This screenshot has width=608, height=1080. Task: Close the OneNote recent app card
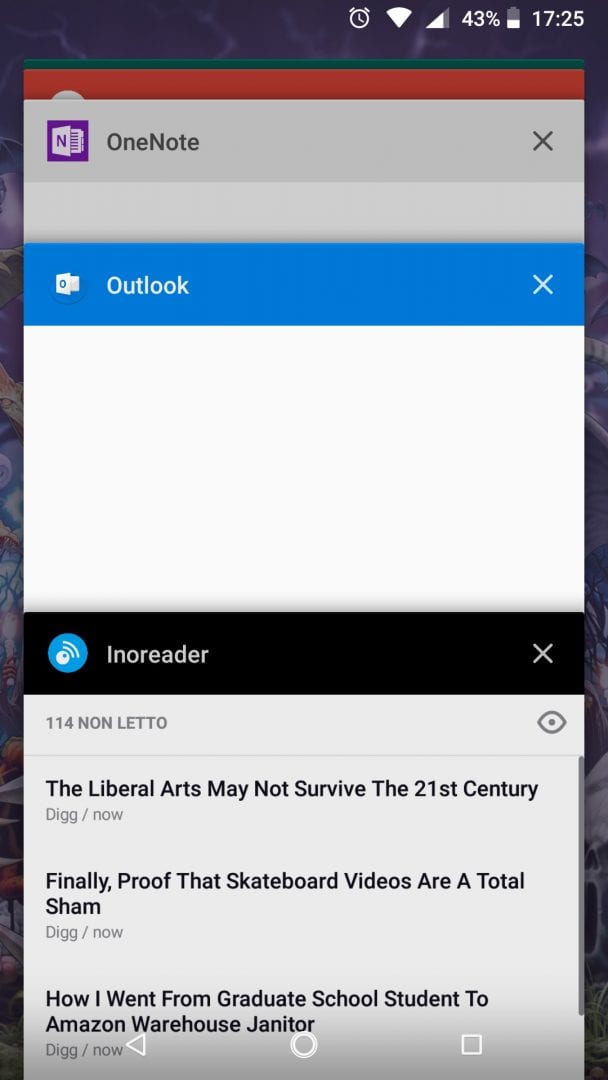[x=542, y=141]
